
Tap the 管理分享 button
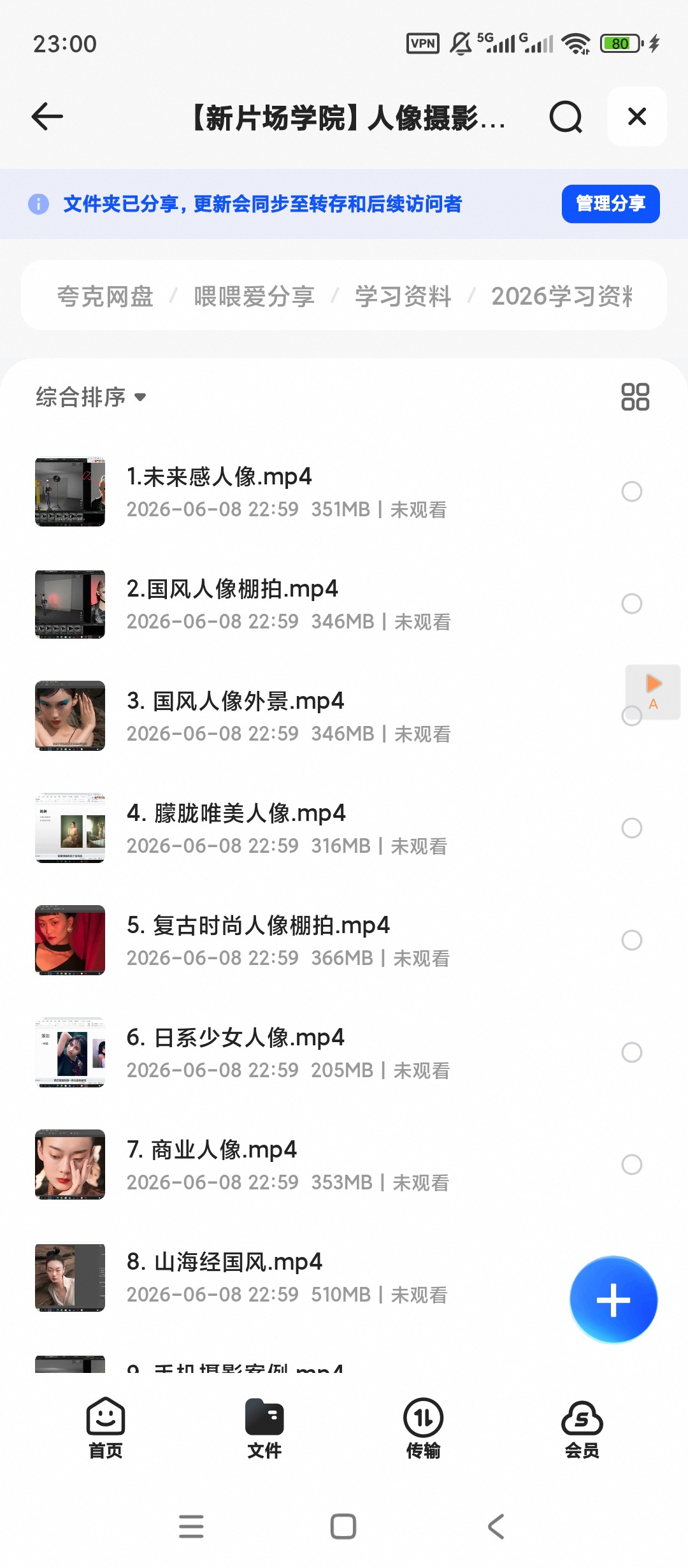[610, 204]
